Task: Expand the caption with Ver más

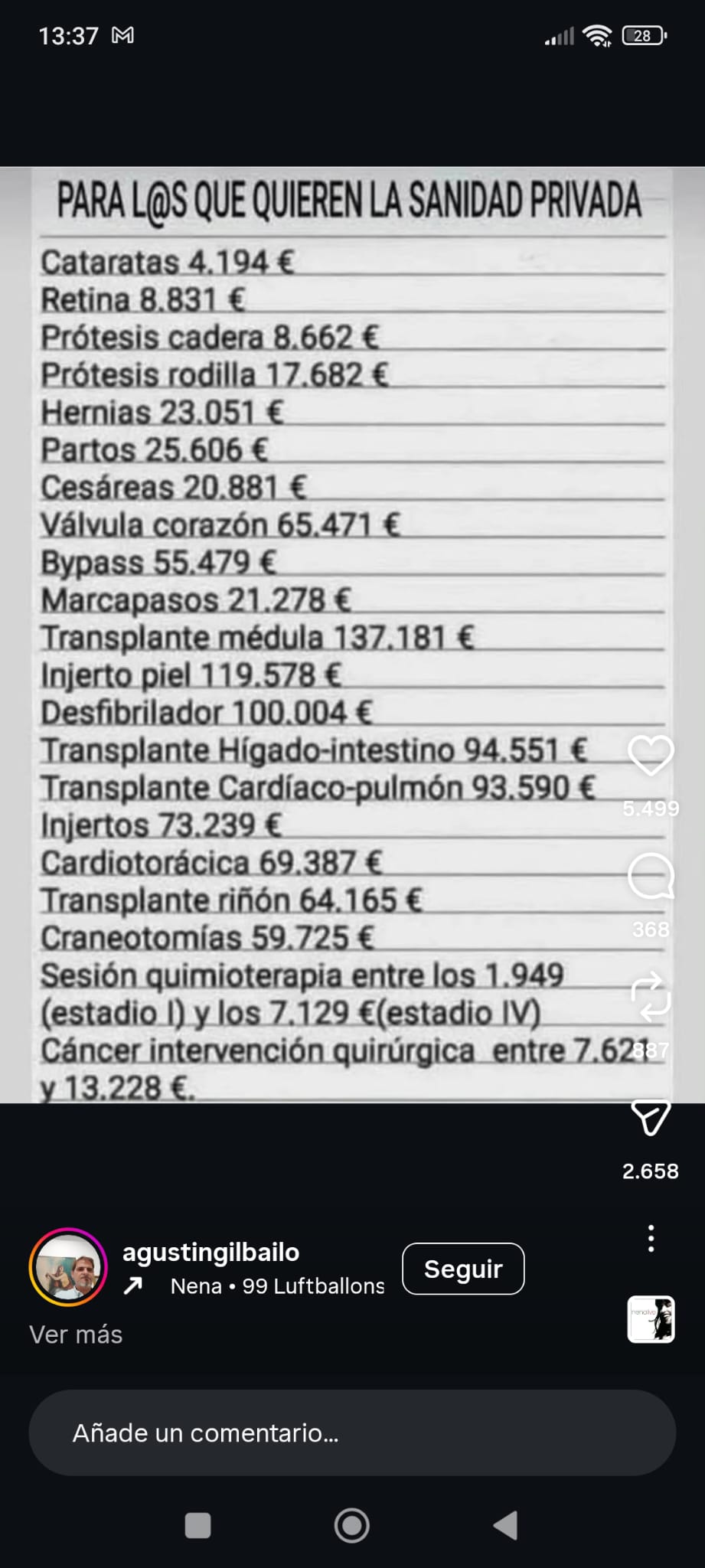Action: pos(76,1334)
